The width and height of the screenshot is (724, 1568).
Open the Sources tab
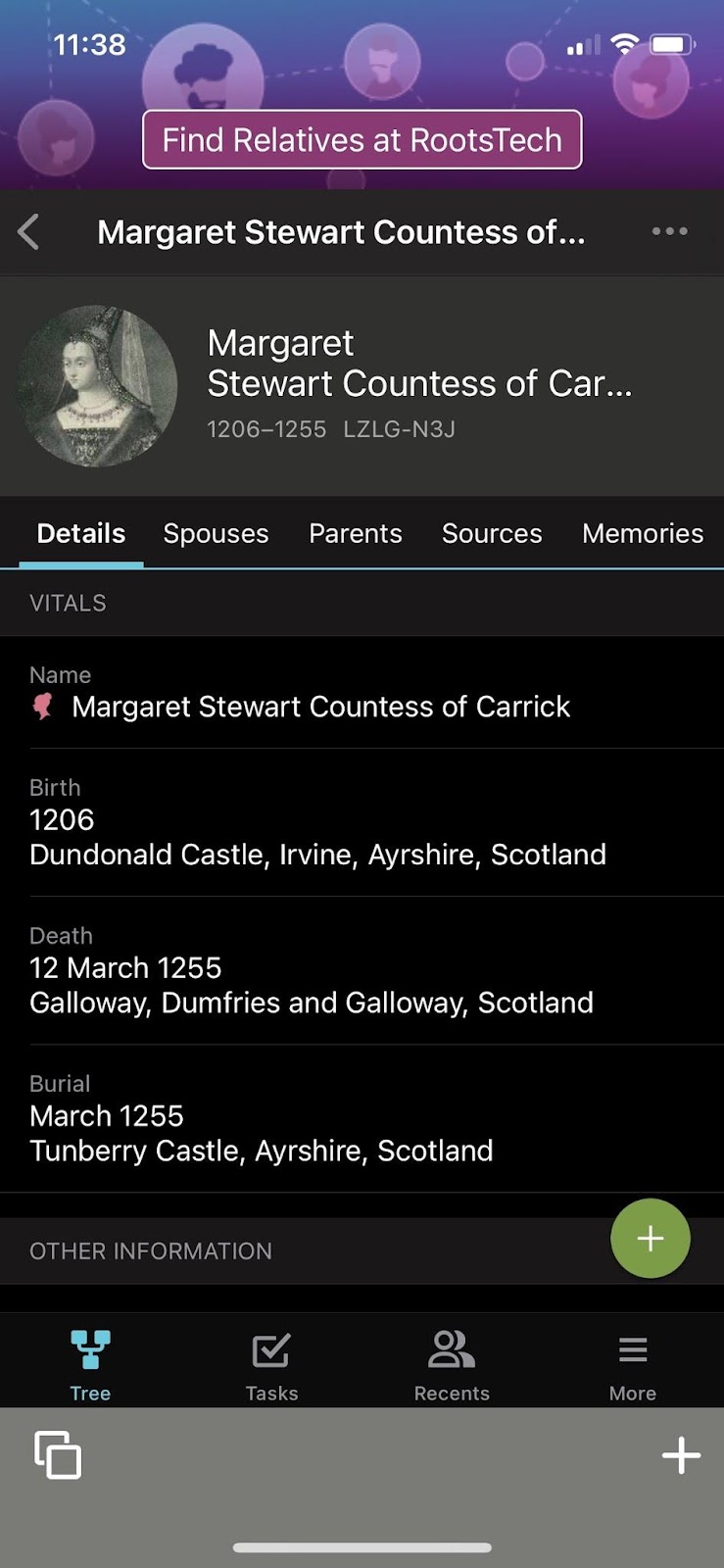click(x=491, y=533)
